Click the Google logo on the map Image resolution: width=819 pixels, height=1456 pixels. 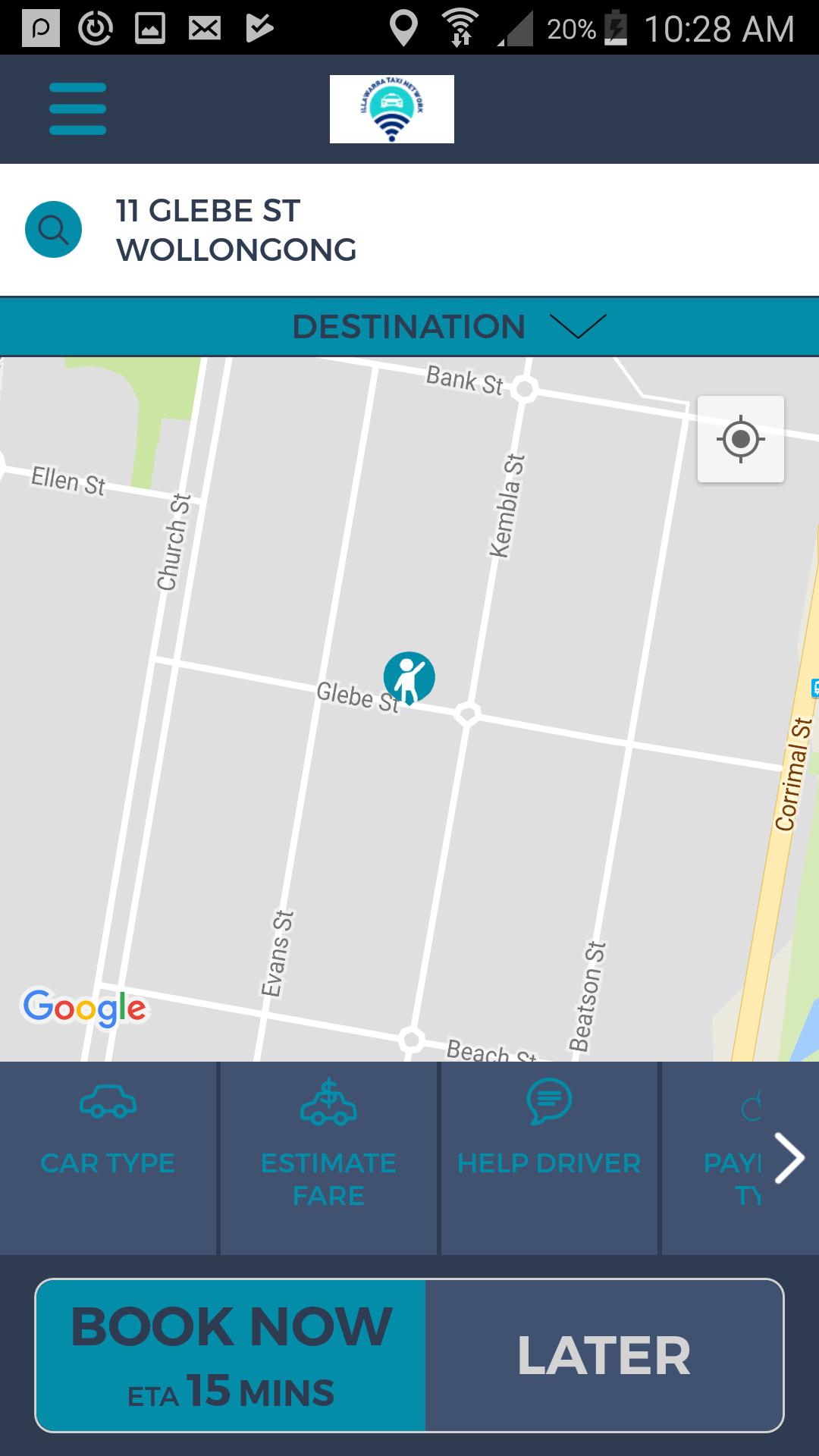(x=85, y=1006)
